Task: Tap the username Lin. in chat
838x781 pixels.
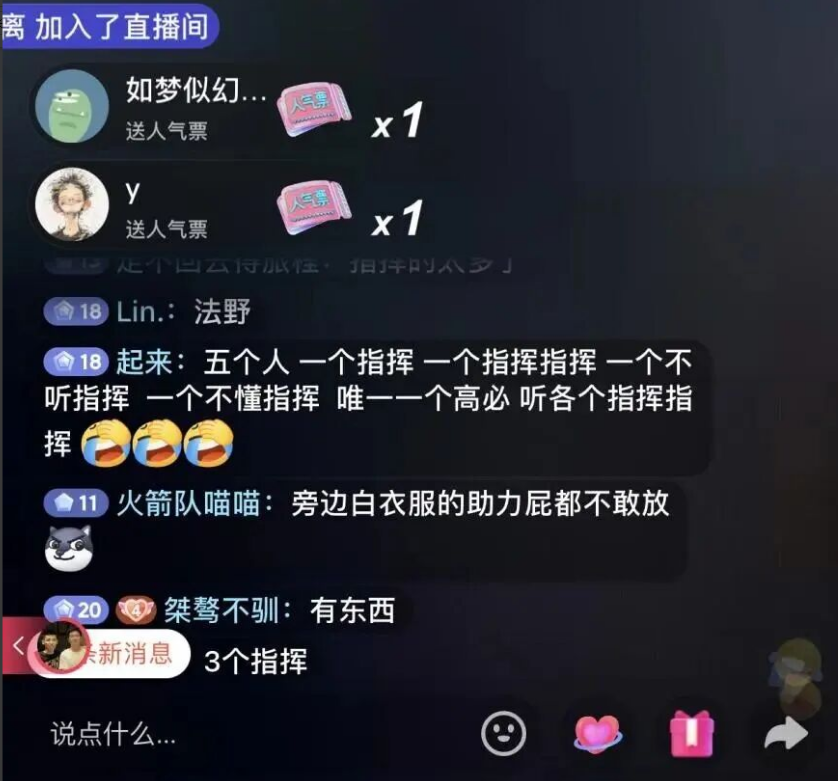Action: point(138,311)
